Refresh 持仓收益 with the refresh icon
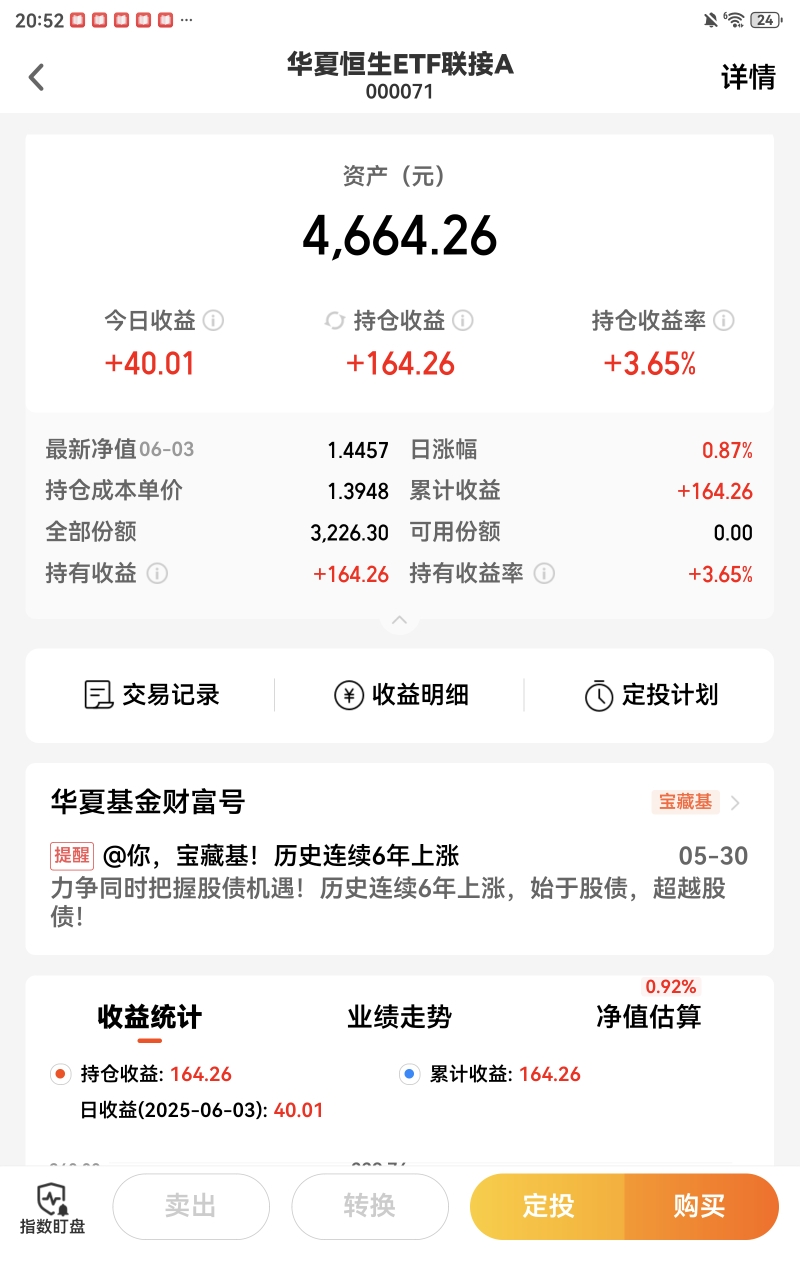The height and width of the screenshot is (1280, 800). click(334, 321)
